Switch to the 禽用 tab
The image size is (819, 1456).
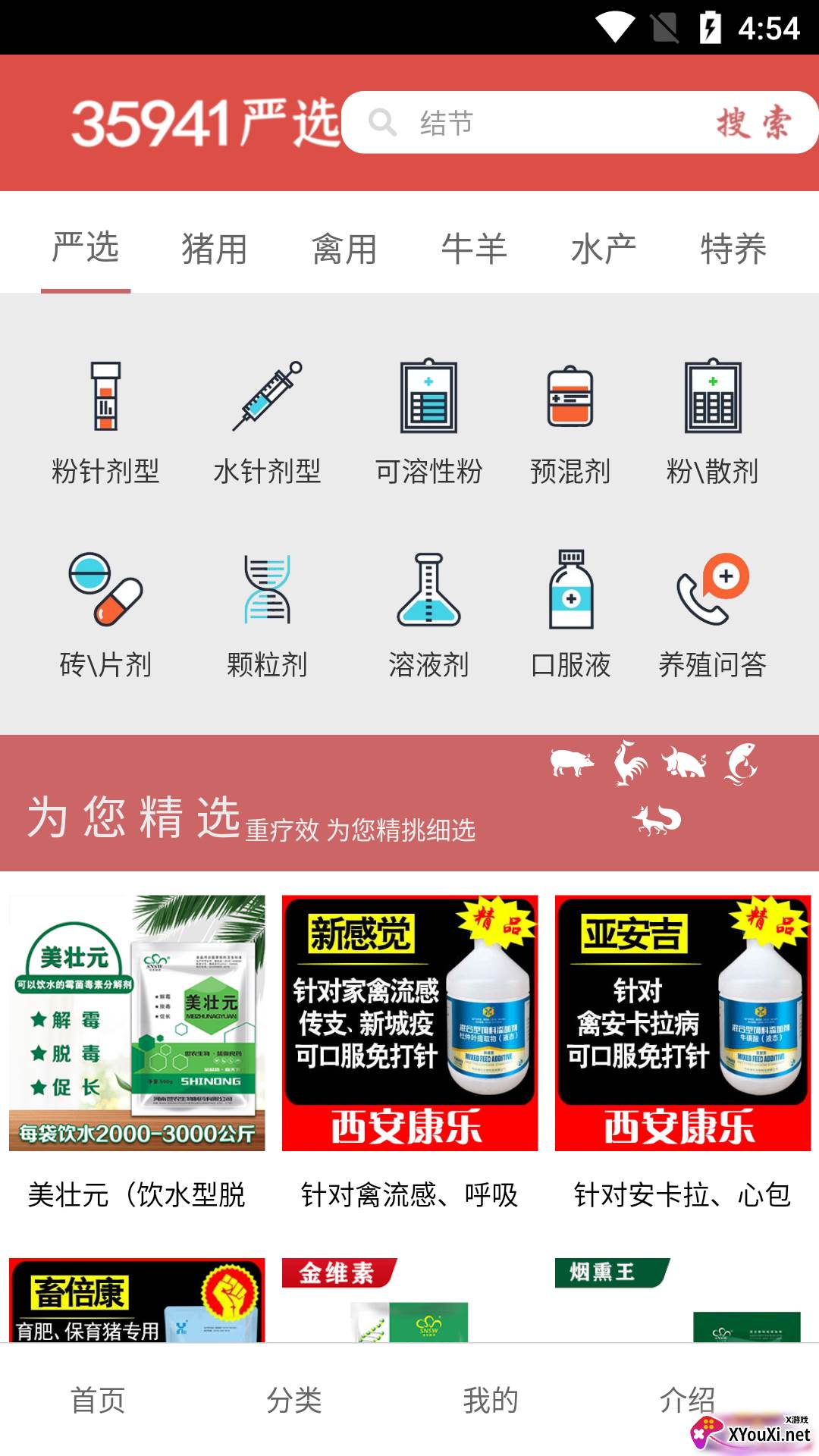[344, 249]
